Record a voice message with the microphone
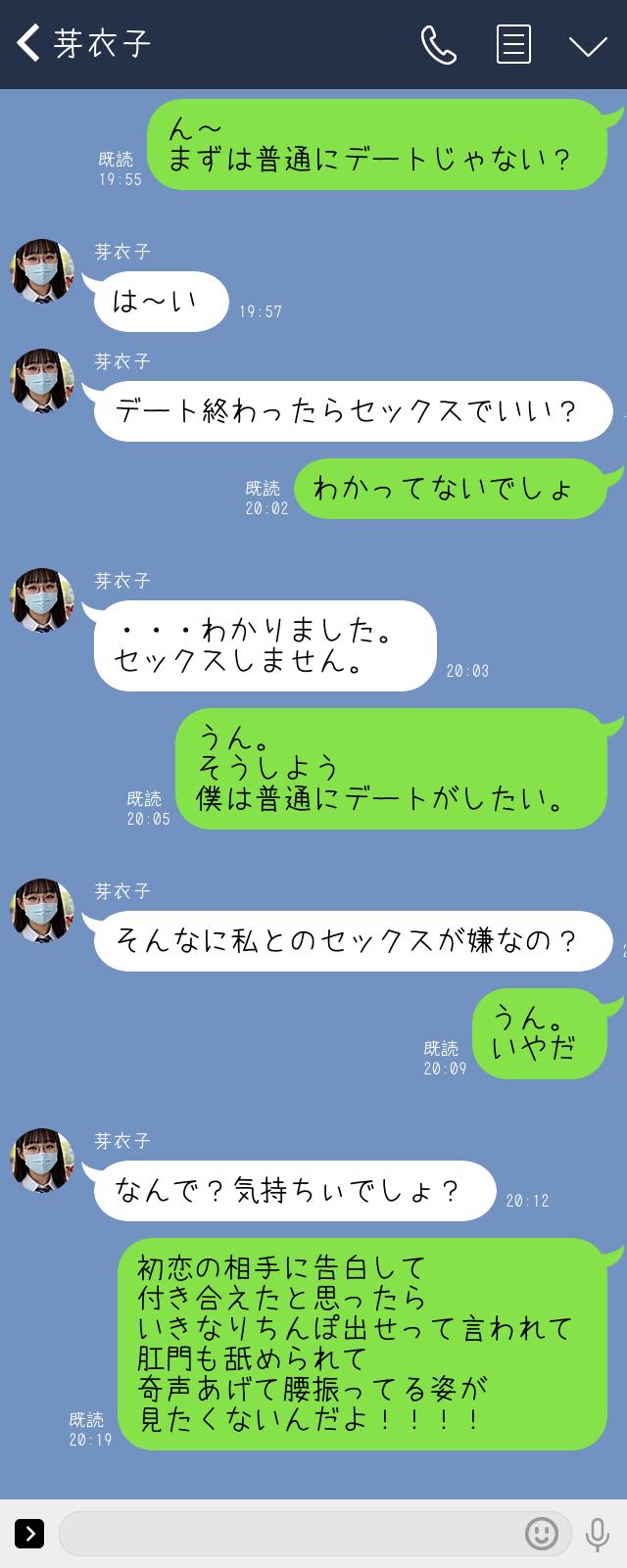Screen dimensions: 627x1568 tap(597, 1533)
